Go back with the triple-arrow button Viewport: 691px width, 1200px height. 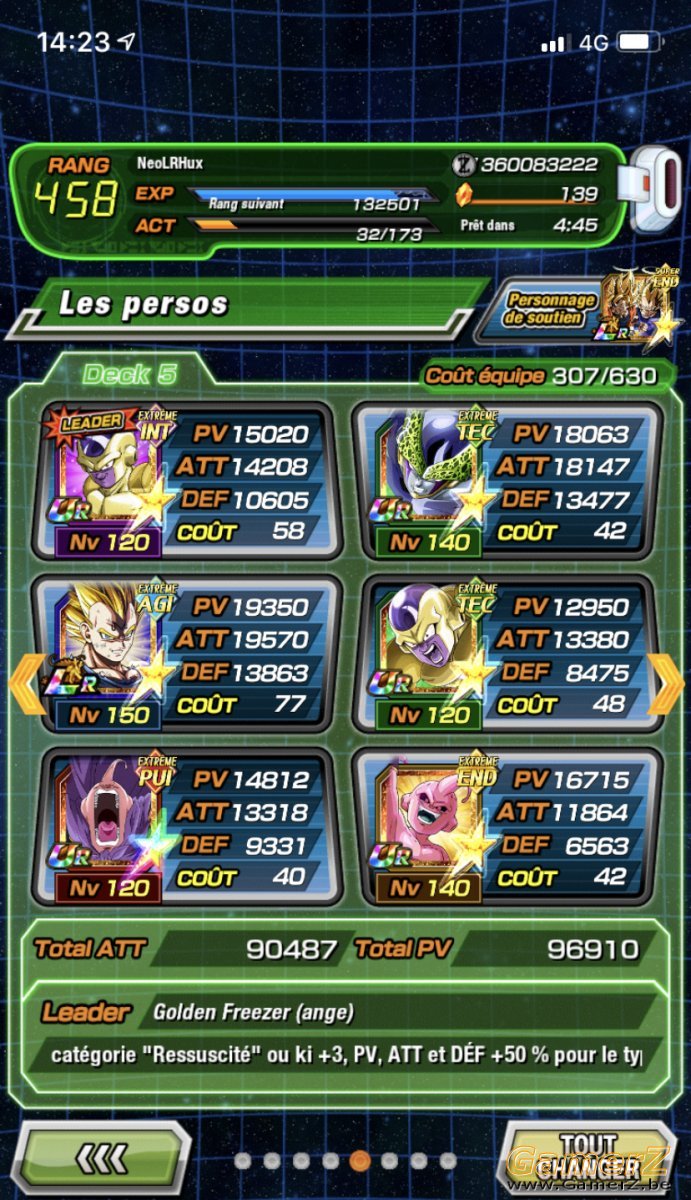(103, 1158)
